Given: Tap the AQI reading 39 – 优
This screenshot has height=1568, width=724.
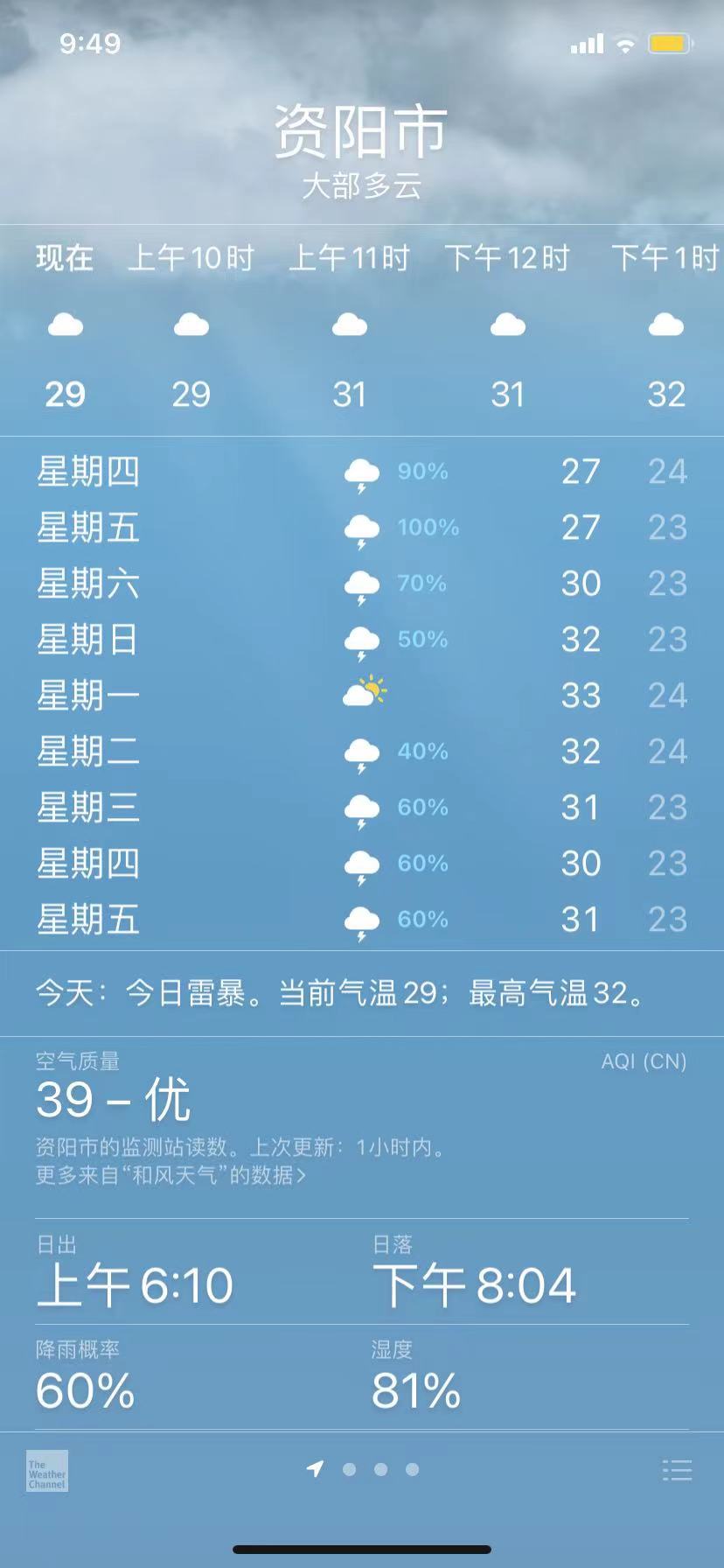Looking at the screenshot, I should [111, 1100].
